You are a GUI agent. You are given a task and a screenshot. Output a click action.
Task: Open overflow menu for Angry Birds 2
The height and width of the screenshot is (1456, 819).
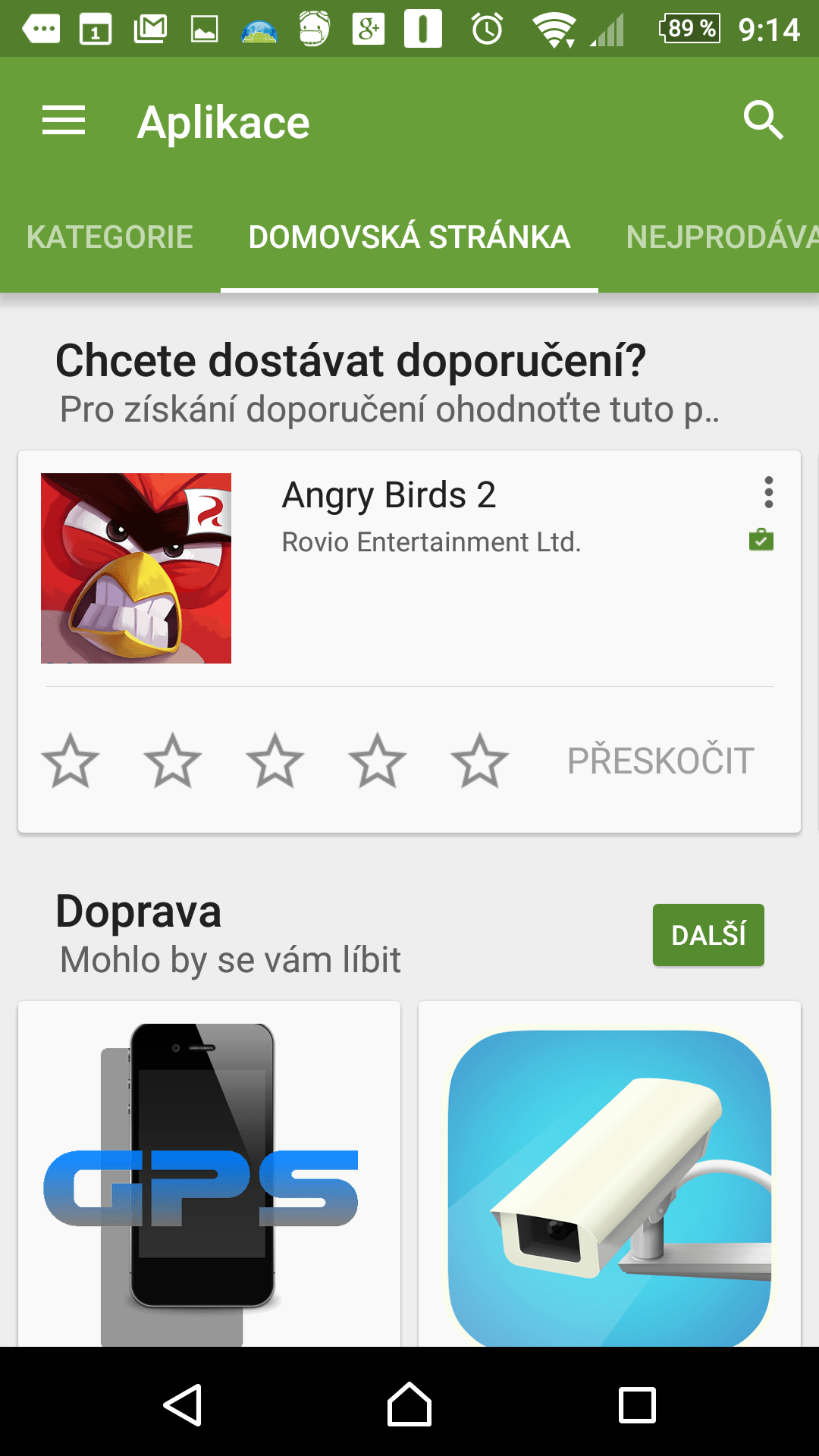(x=769, y=492)
